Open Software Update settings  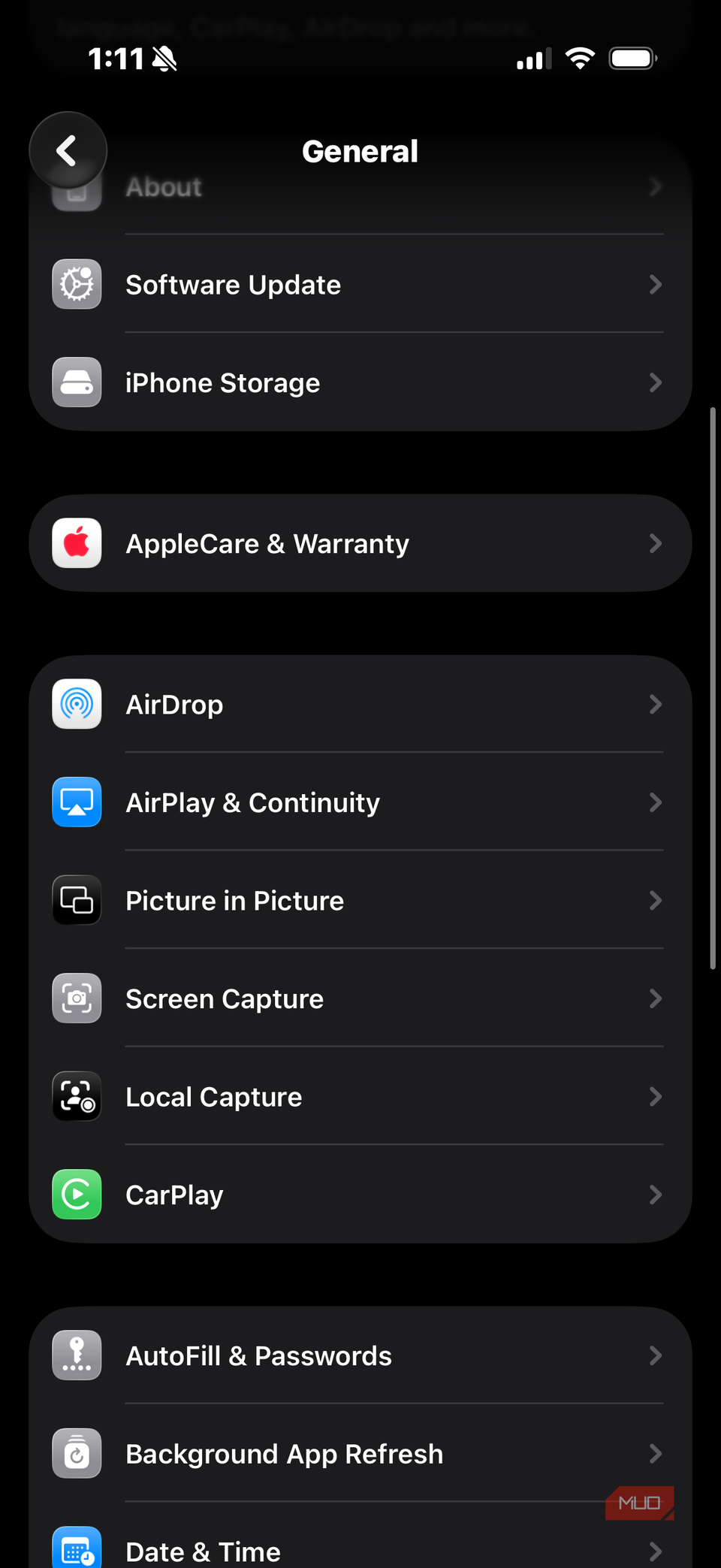coord(360,285)
